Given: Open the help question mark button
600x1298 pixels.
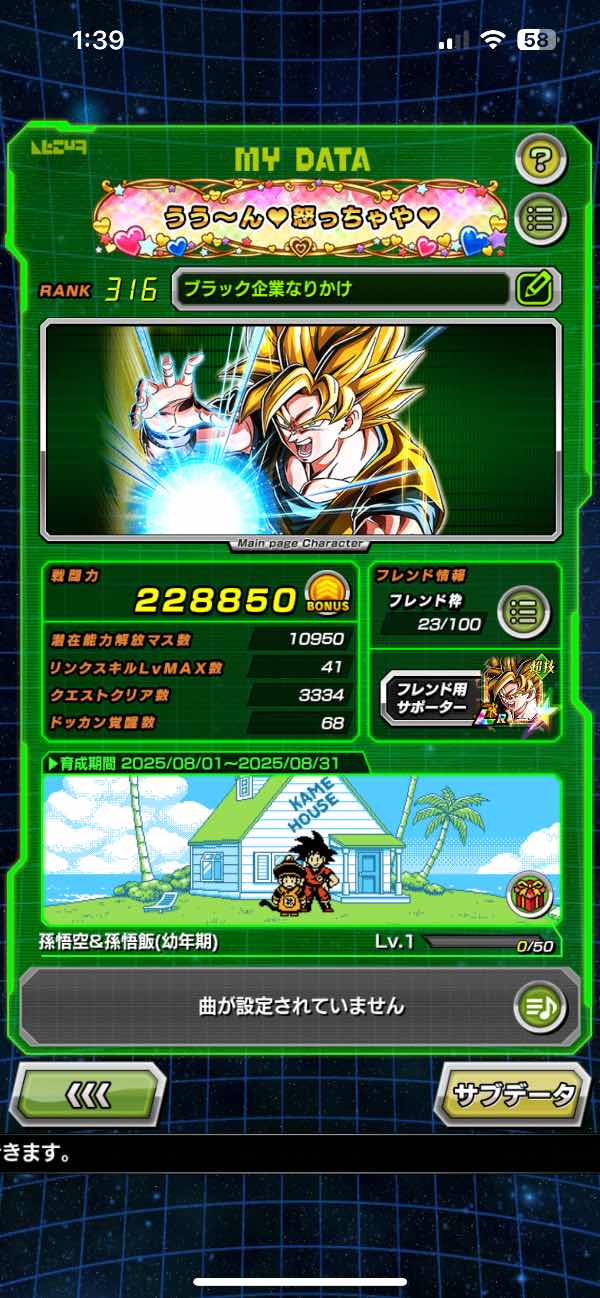Looking at the screenshot, I should (x=541, y=157).
